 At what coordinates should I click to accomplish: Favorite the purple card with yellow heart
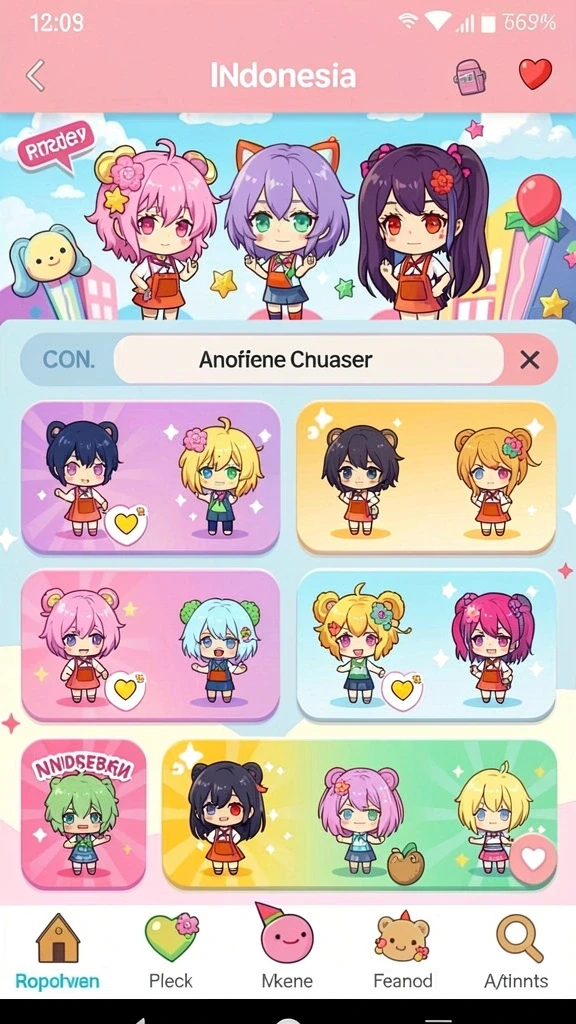click(126, 523)
